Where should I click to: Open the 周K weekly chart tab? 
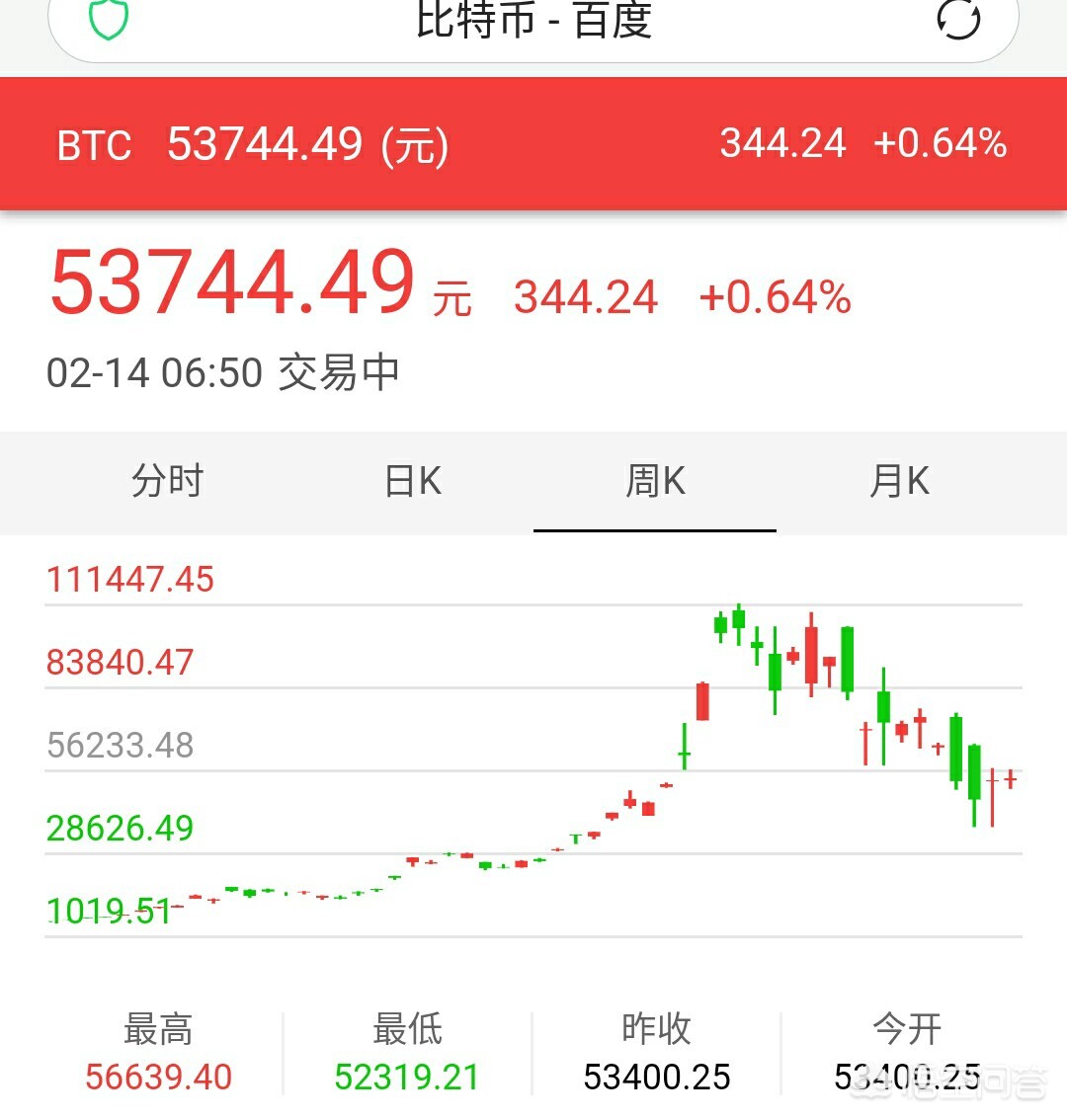click(x=655, y=482)
